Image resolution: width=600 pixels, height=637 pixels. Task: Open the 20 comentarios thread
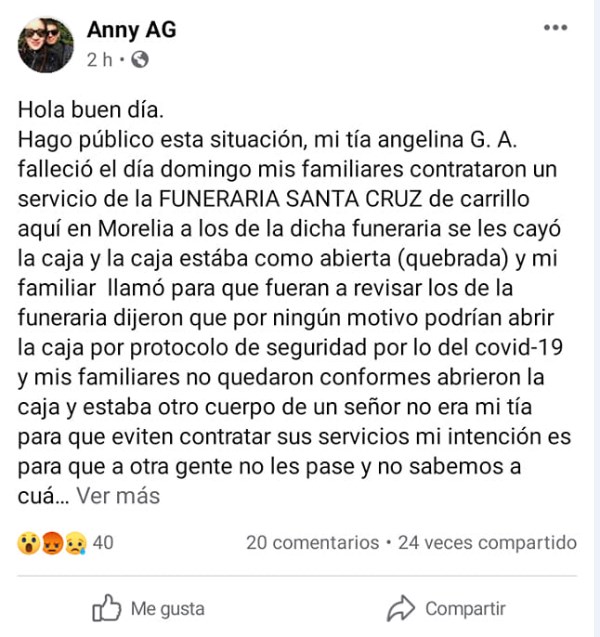point(311,543)
